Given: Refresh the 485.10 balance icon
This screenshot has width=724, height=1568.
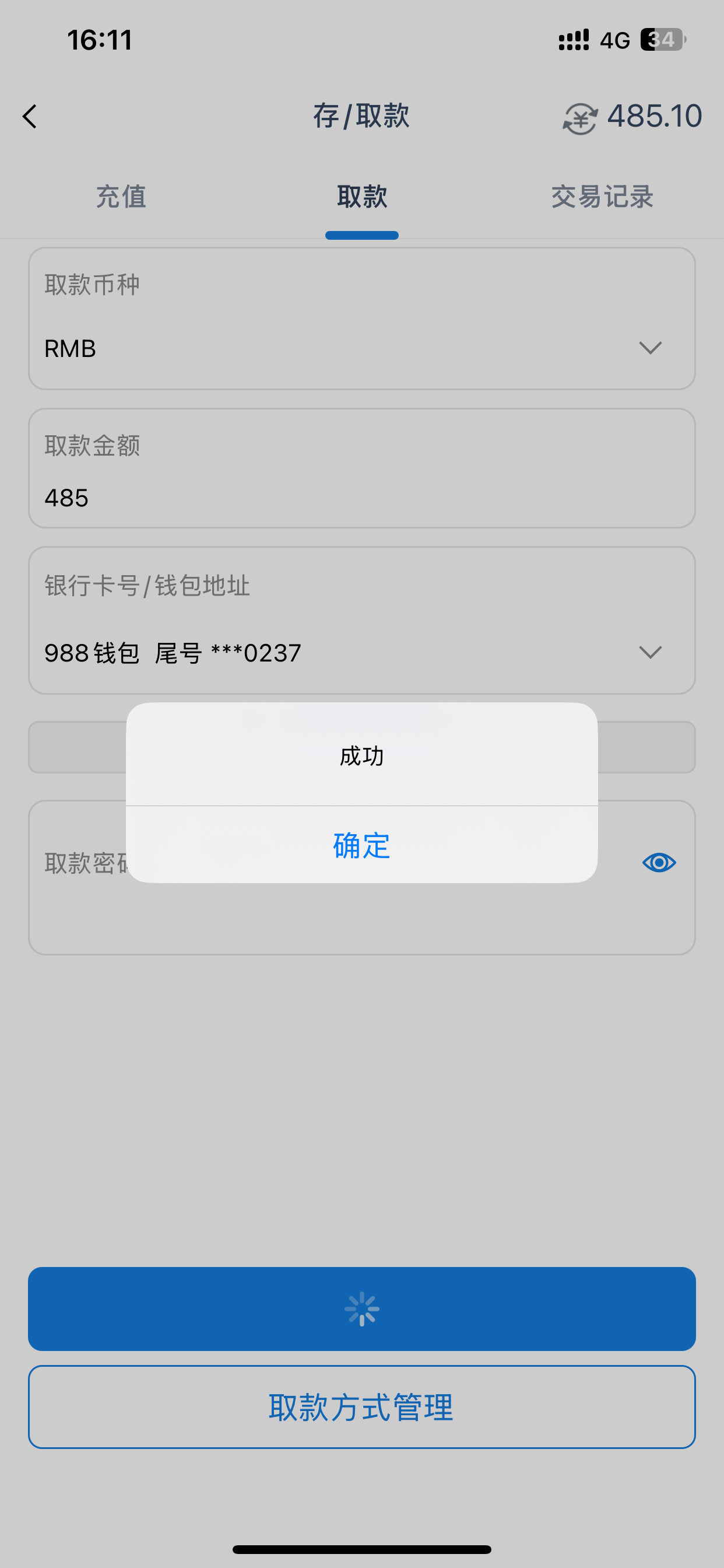Looking at the screenshot, I should [579, 117].
